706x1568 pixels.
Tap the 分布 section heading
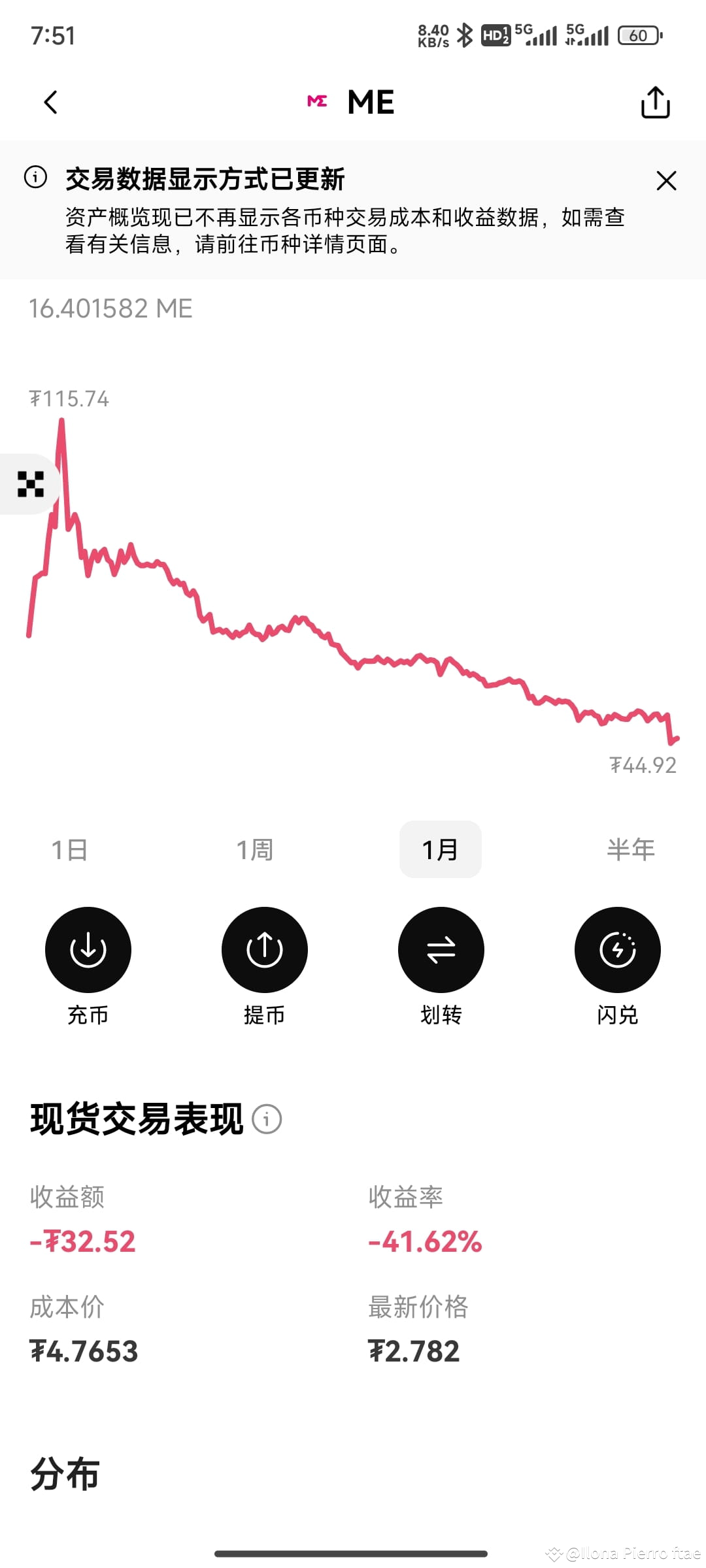(x=63, y=1473)
